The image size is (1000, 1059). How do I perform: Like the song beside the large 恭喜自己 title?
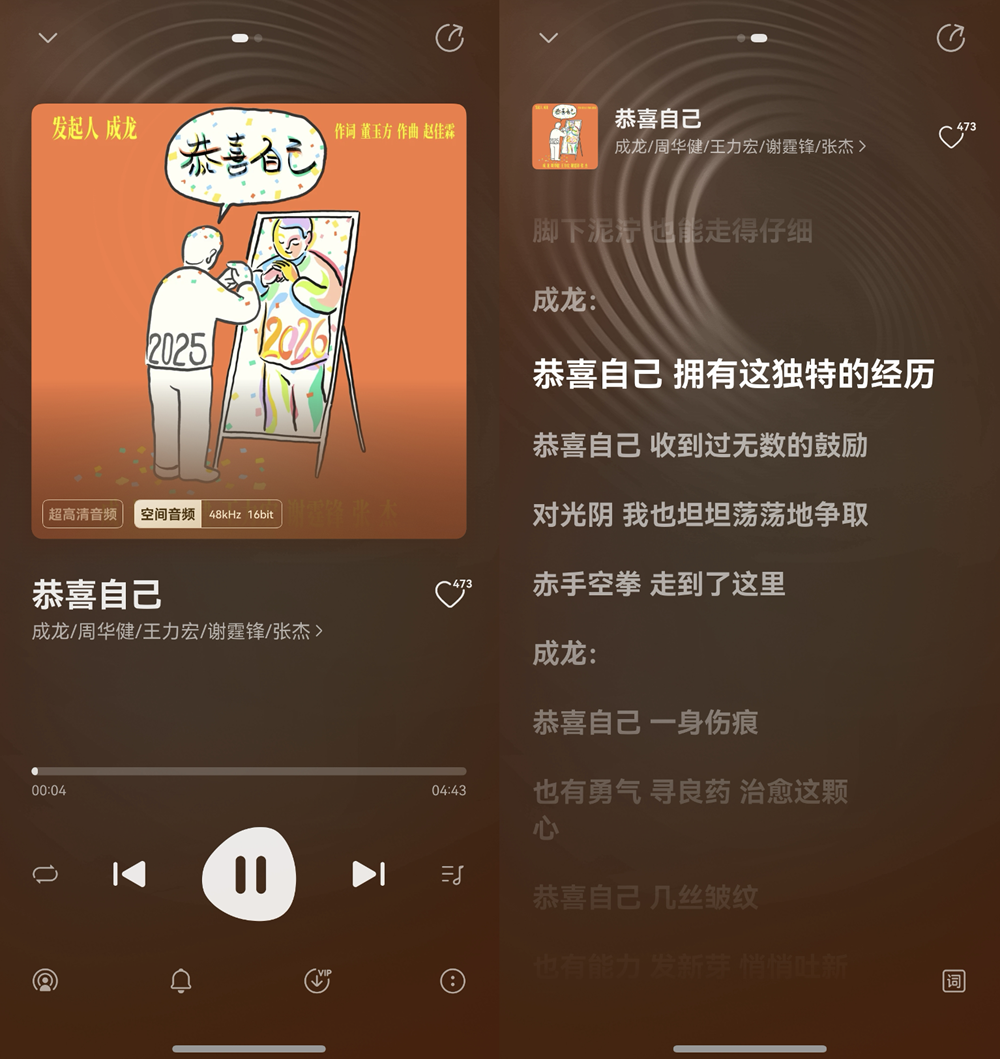pyautogui.click(x=450, y=595)
